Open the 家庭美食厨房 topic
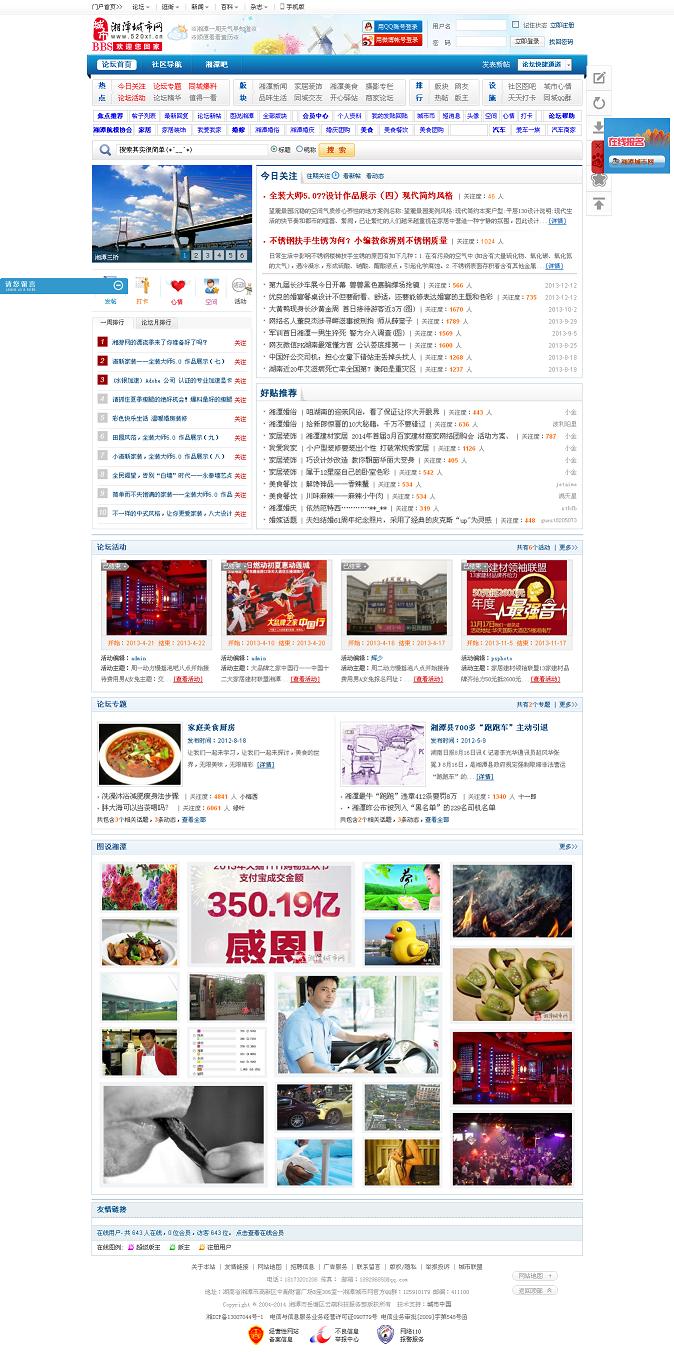 click(x=211, y=727)
